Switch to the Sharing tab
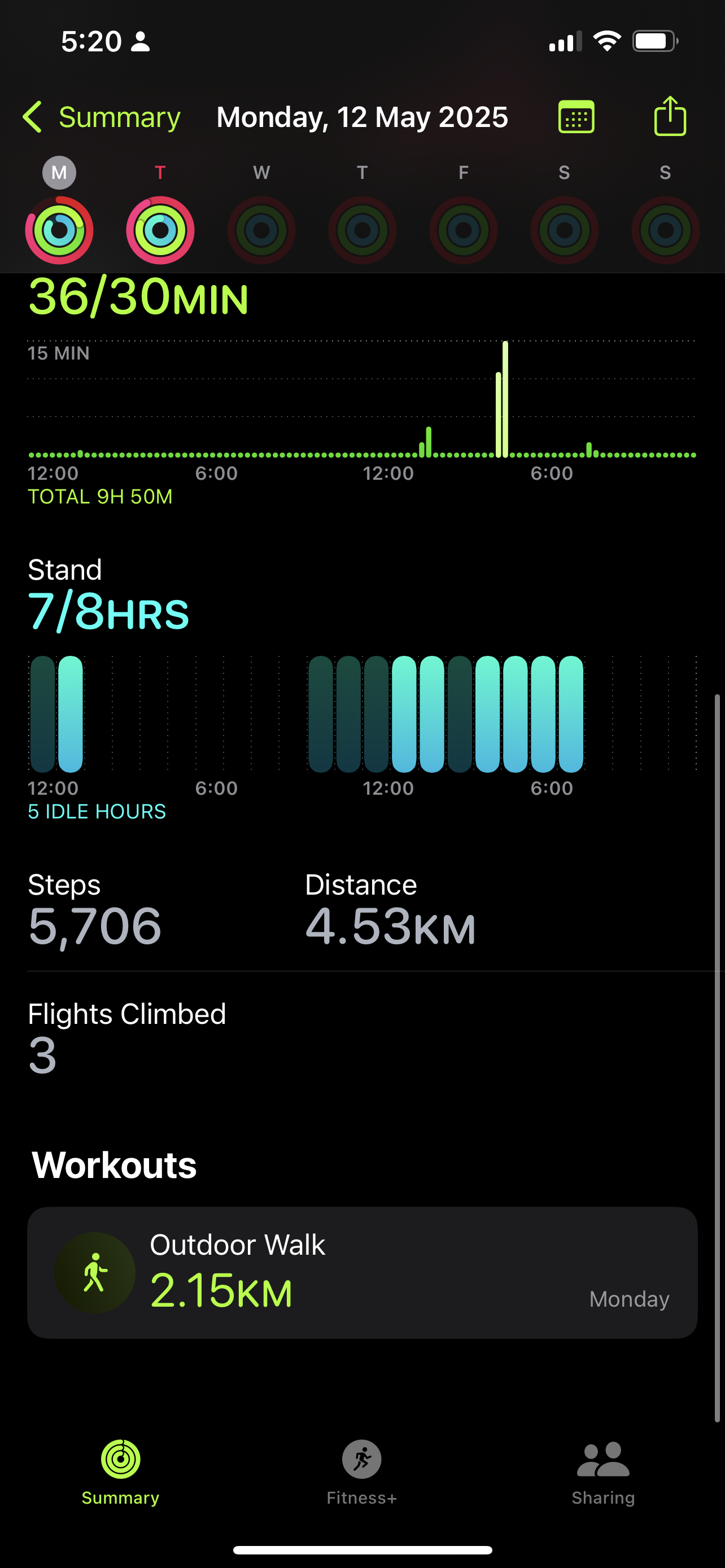Viewport: 725px width, 1568px height. coord(602,1472)
